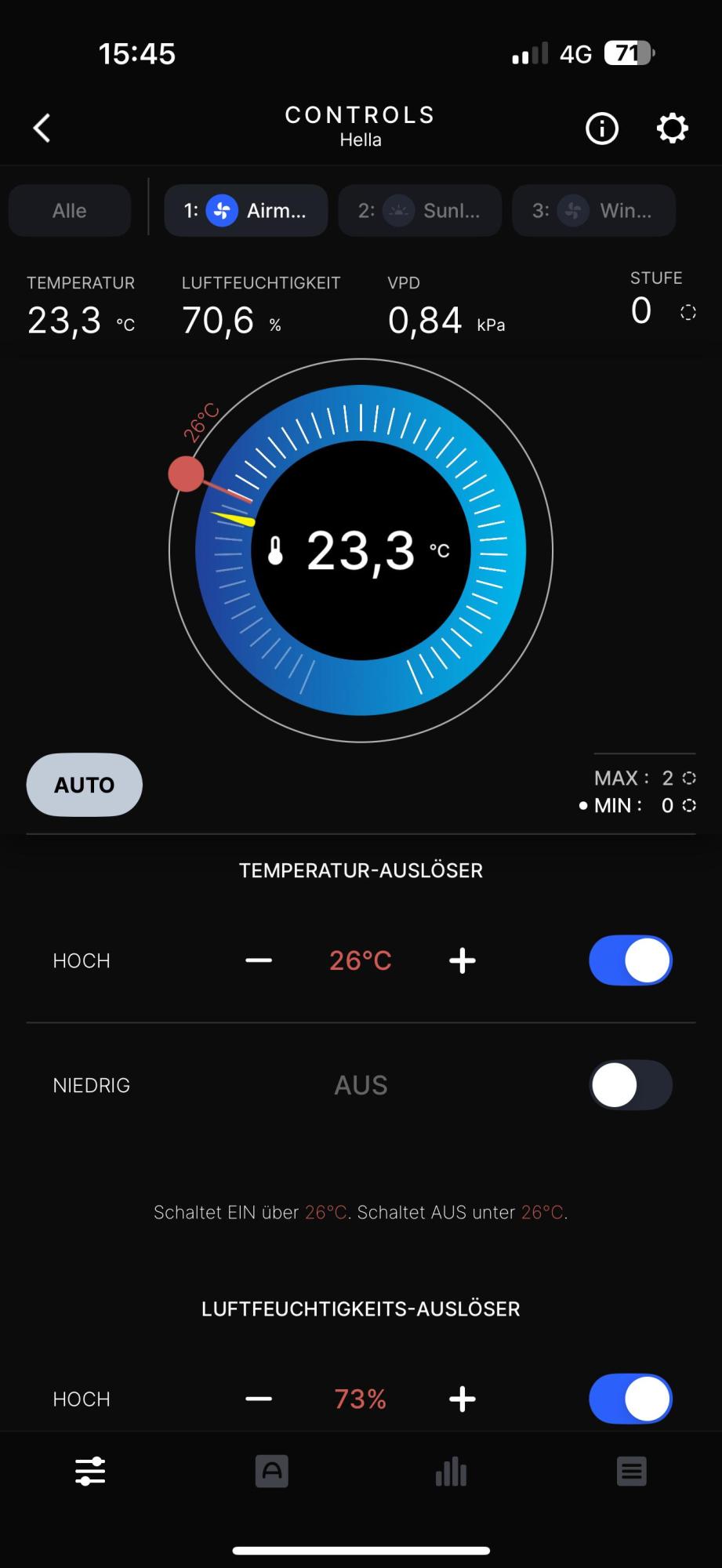The width and height of the screenshot is (722, 1568).
Task: Open the settings gear
Action: 672,128
